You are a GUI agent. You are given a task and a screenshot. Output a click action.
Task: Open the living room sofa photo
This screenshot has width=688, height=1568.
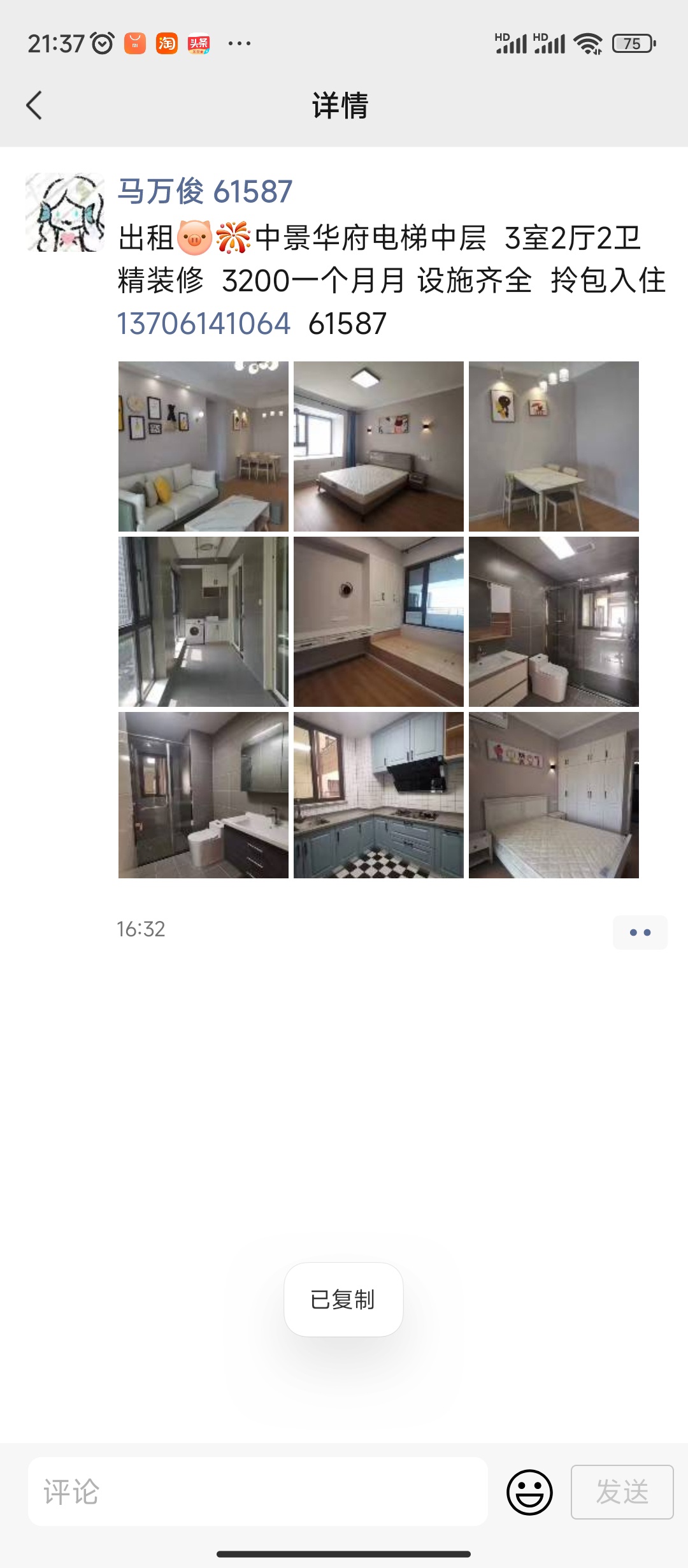pos(203,446)
